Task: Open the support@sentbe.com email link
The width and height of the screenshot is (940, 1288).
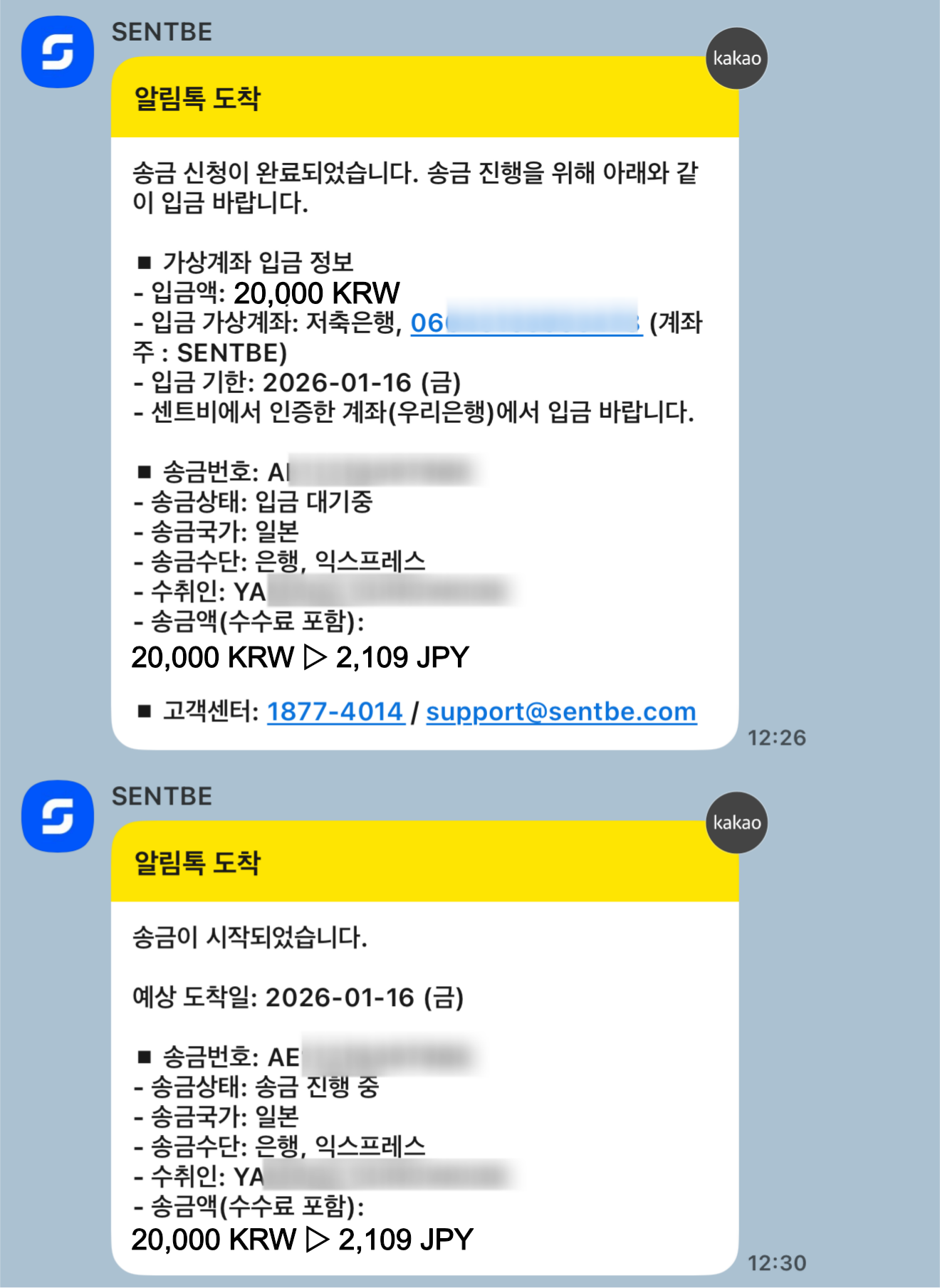Action: coord(561,712)
